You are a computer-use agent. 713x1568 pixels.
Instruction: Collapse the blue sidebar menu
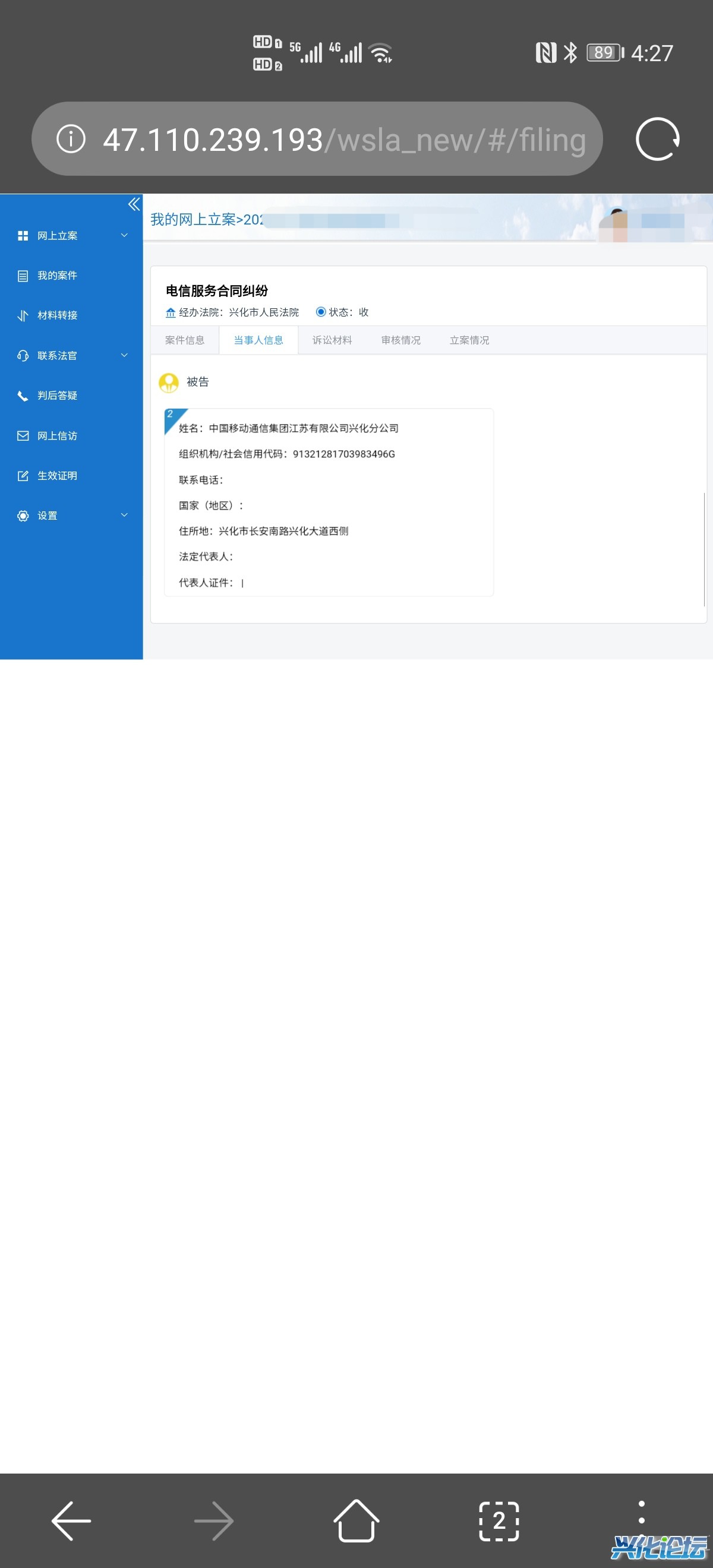134,204
